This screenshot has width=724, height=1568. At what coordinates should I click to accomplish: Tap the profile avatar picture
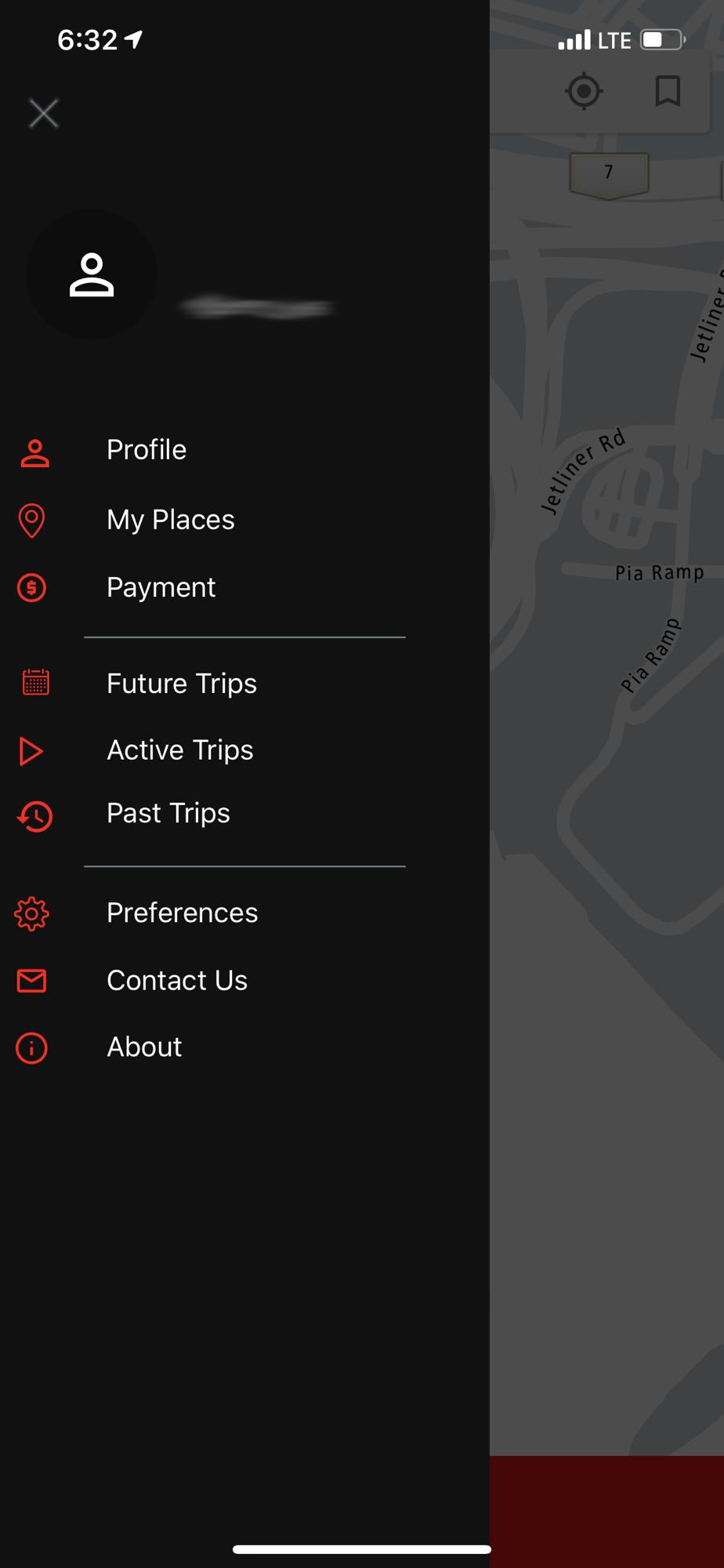(x=92, y=274)
